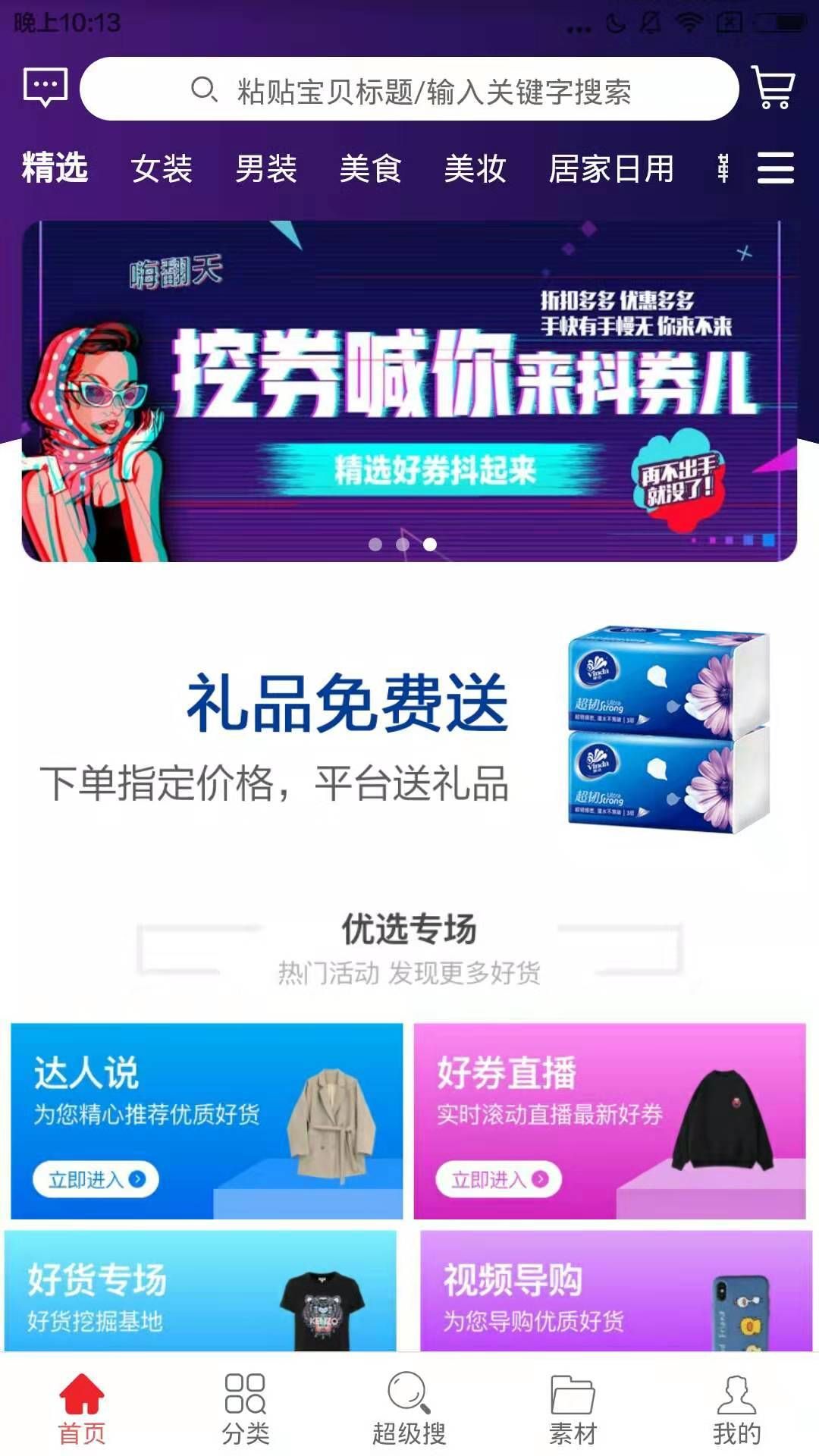819x1456 pixels.
Task: Open the 超级搜 tab
Action: click(409, 1409)
